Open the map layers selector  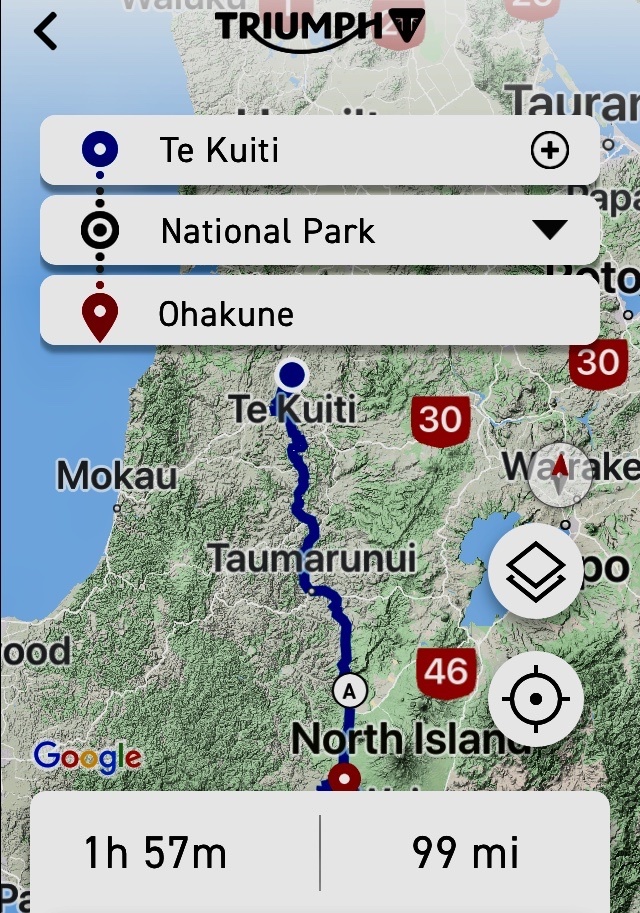[536, 571]
